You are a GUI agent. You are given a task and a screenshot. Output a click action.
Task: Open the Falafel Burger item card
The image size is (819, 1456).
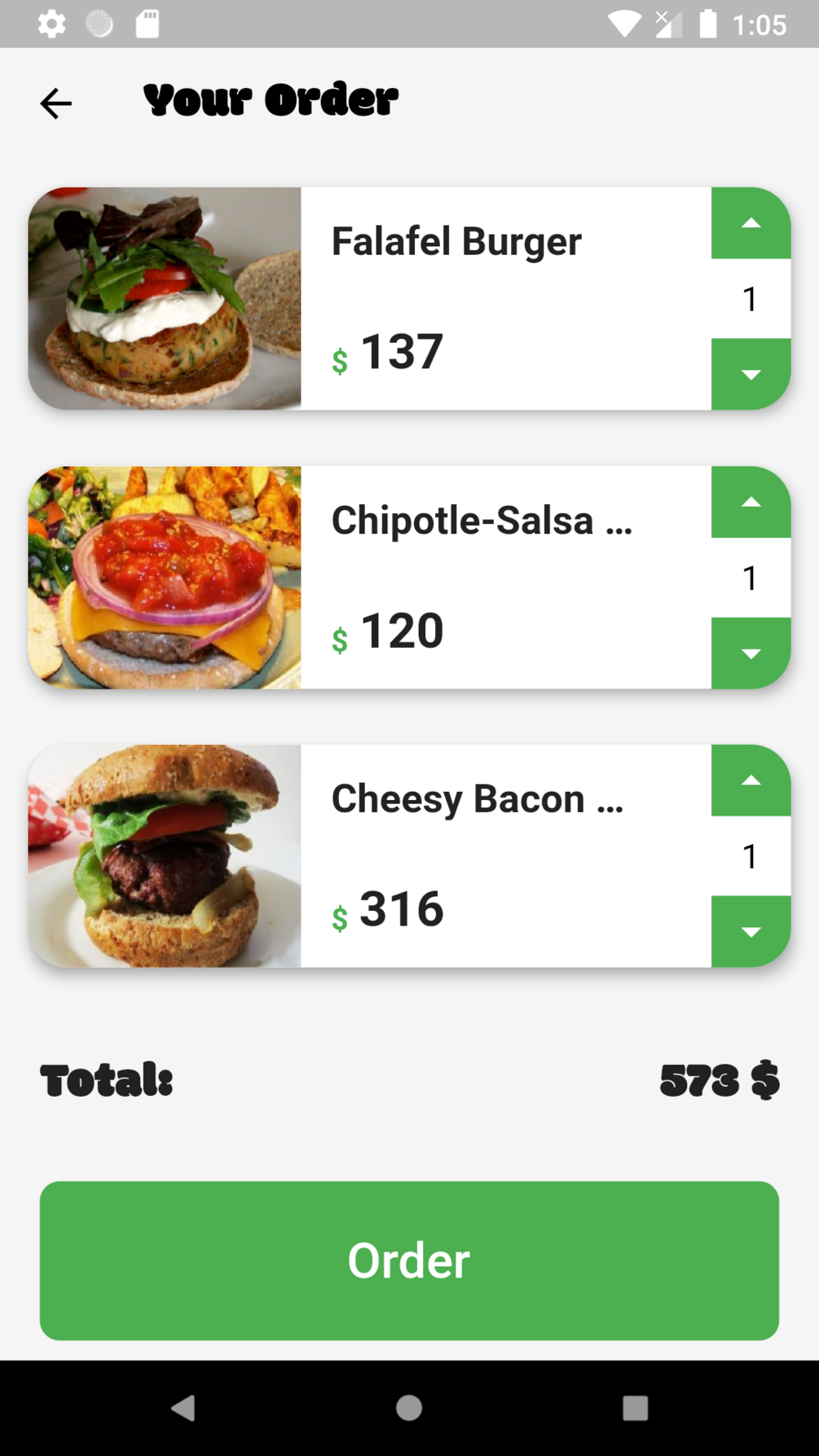(x=456, y=298)
